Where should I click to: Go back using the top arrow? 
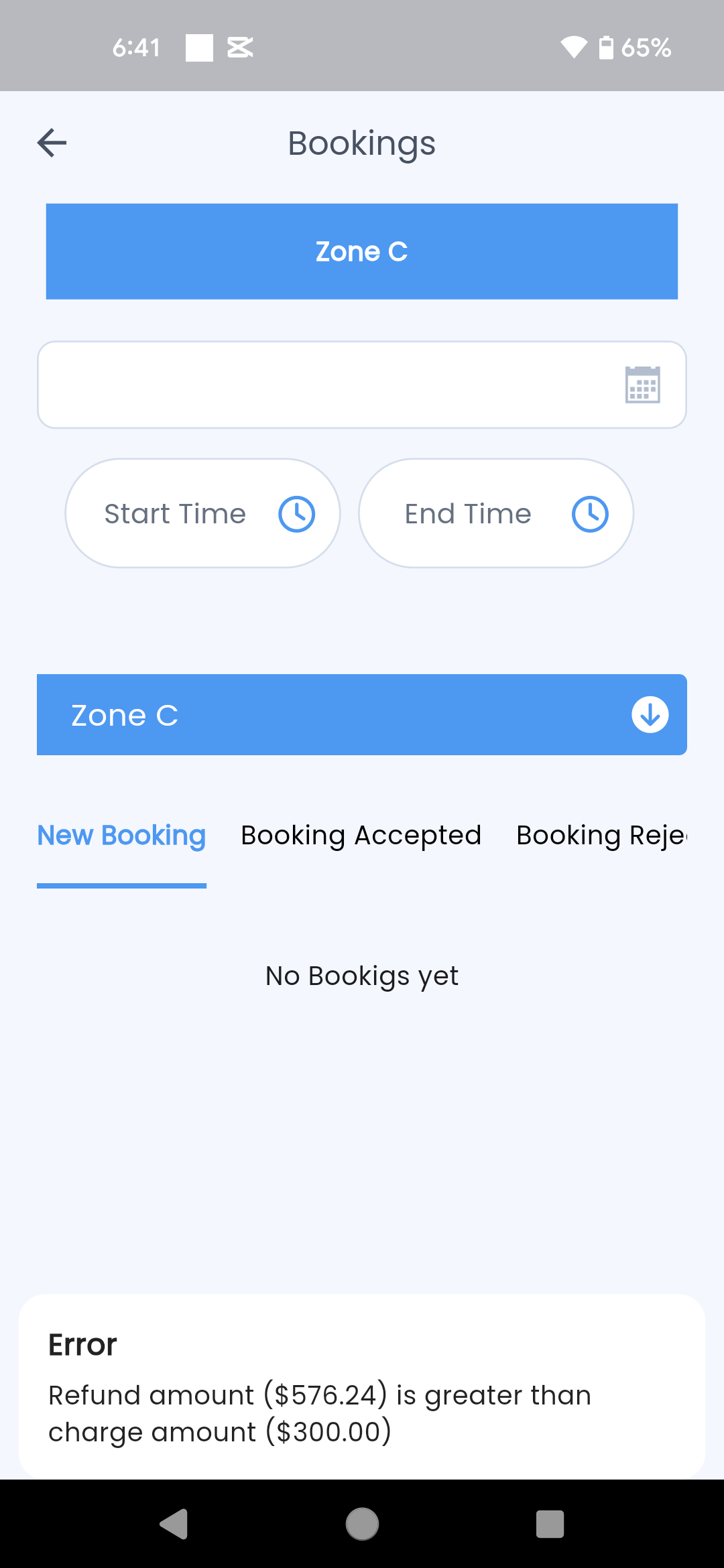[x=52, y=143]
